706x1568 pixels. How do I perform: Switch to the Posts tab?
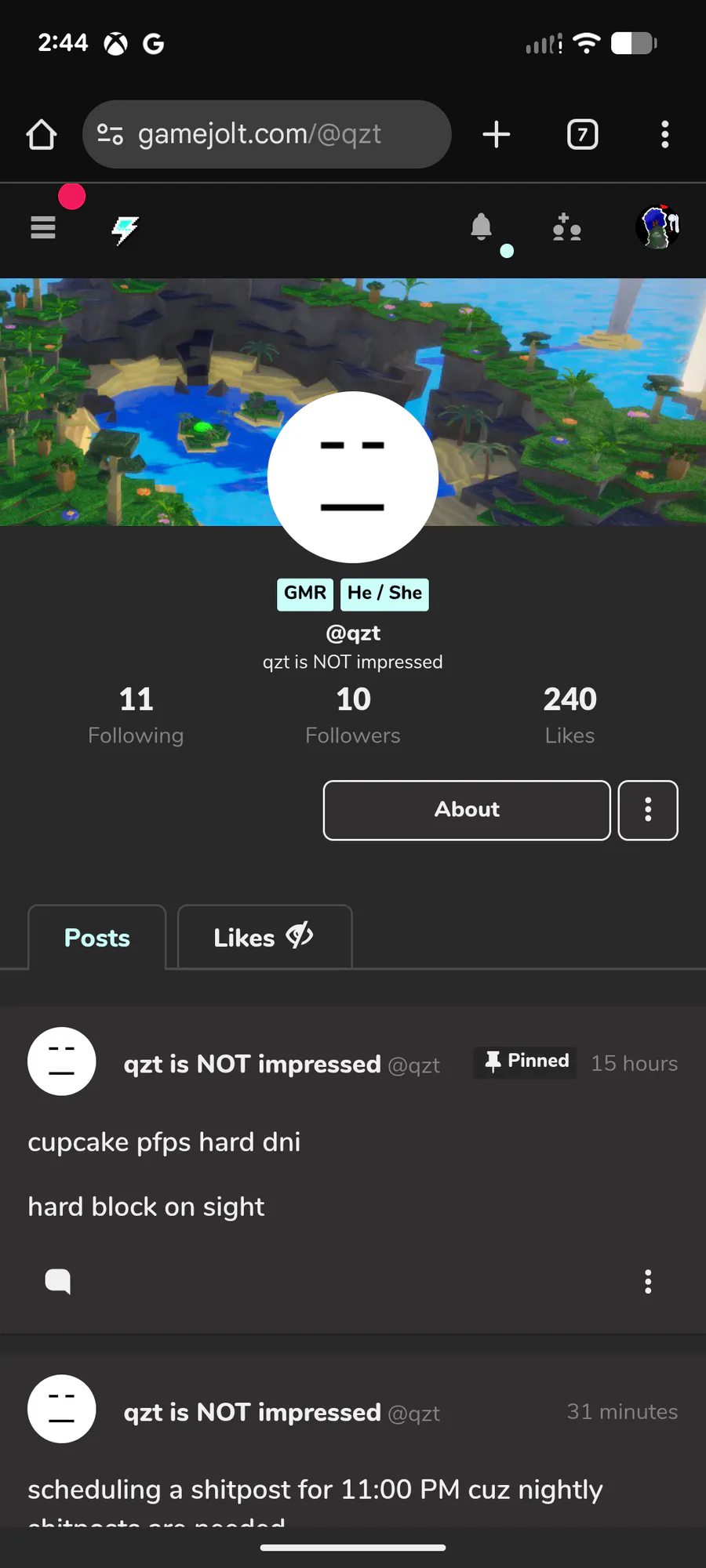click(x=97, y=938)
